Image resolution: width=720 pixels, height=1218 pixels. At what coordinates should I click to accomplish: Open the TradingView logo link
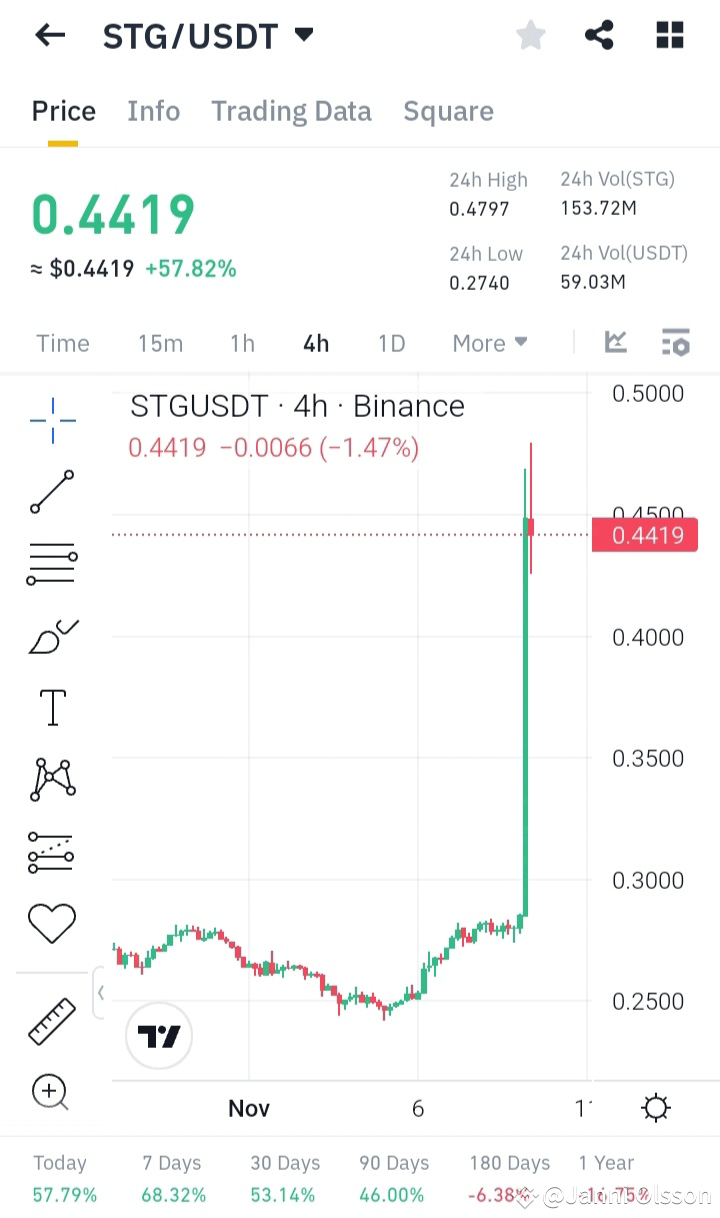click(158, 1036)
